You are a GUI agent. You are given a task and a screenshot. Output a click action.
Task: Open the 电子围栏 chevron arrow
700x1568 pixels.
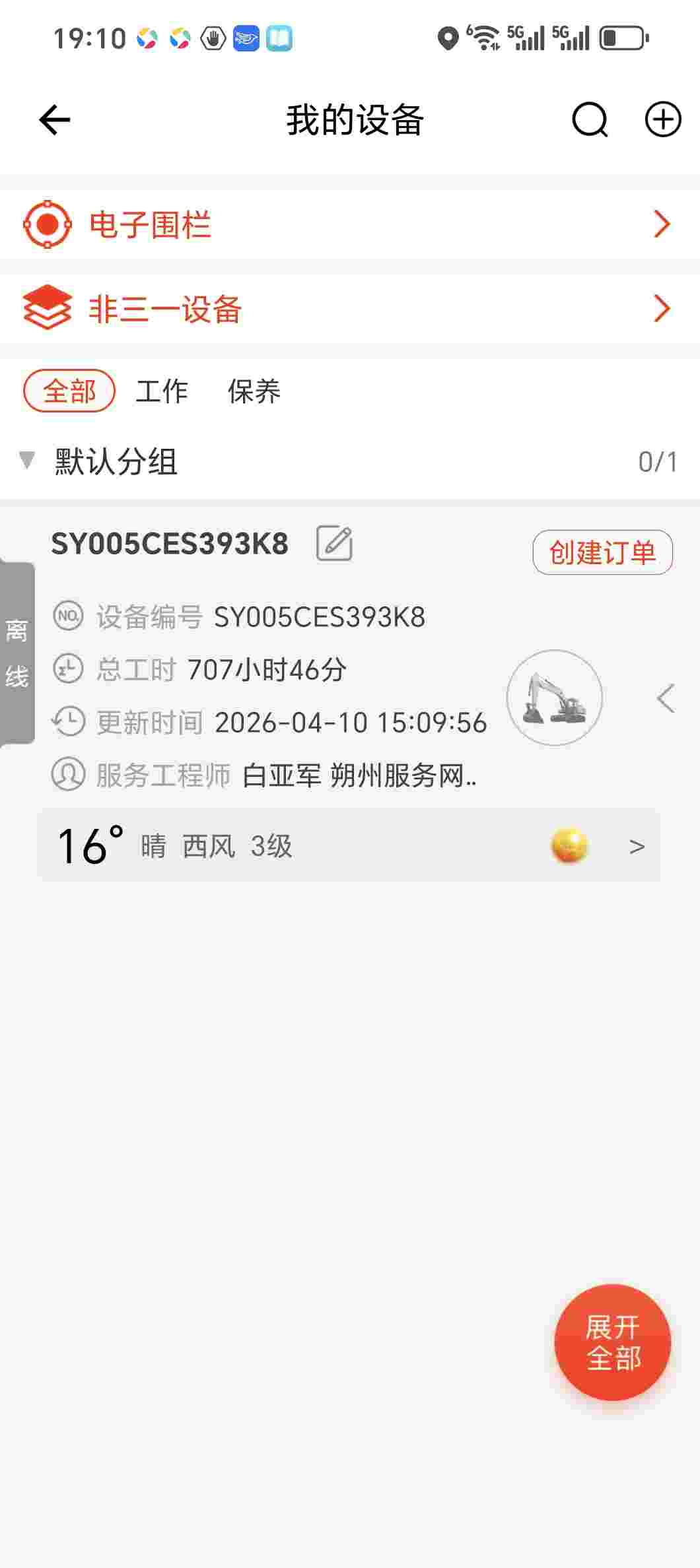(662, 226)
